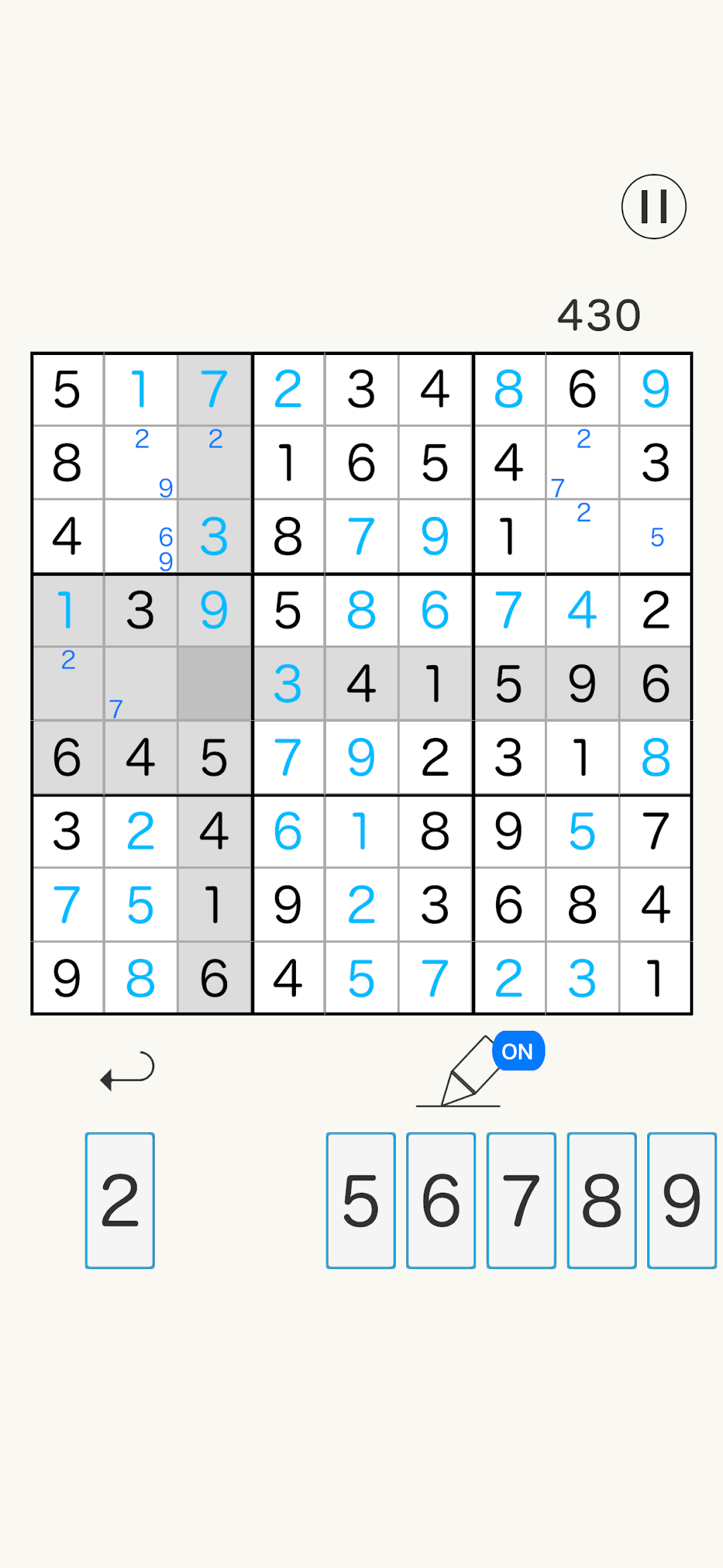This screenshot has height=1568, width=723.
Task: Tap number 9 on the keypad
Action: click(x=682, y=1200)
